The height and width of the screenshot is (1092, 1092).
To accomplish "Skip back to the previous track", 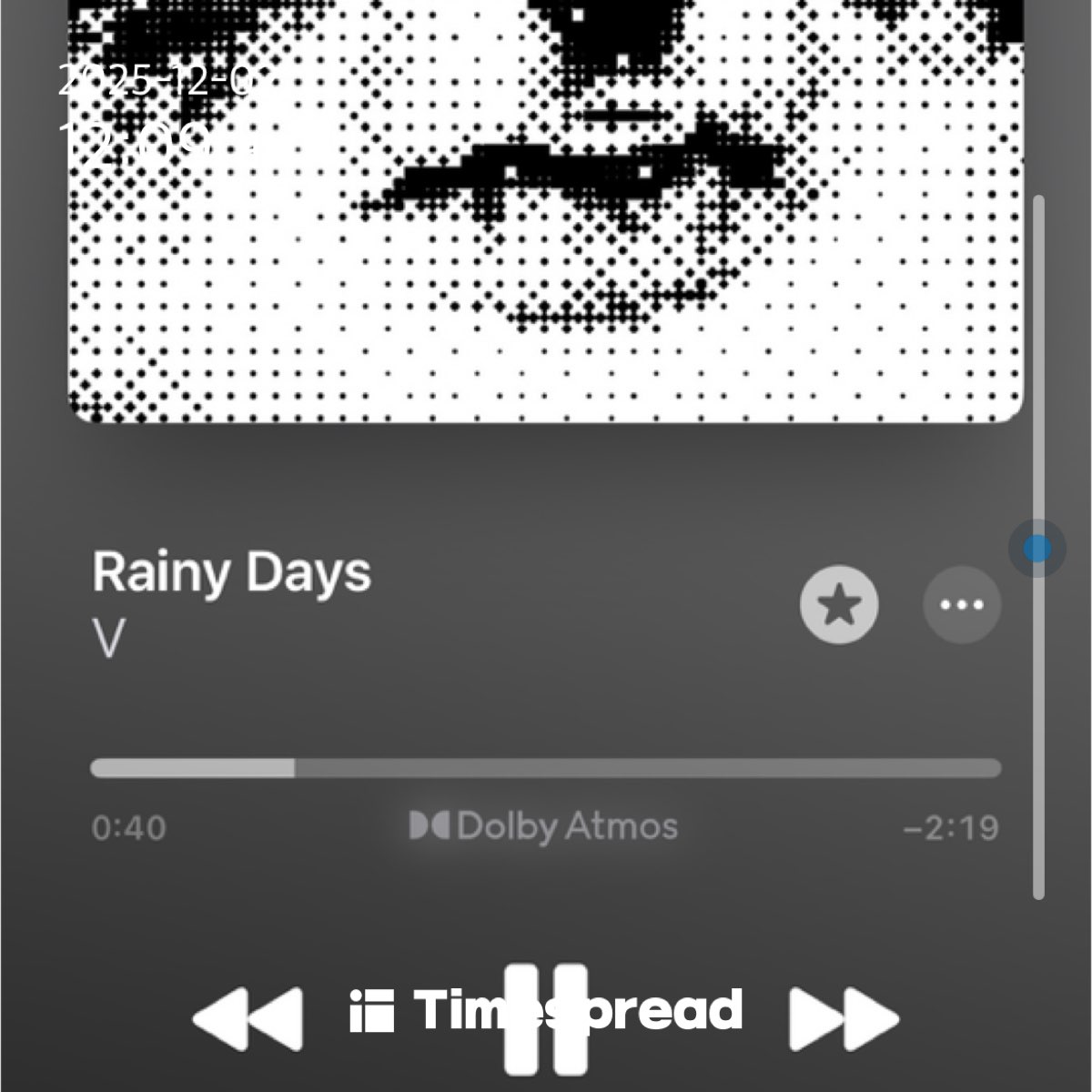I will pos(248,1018).
